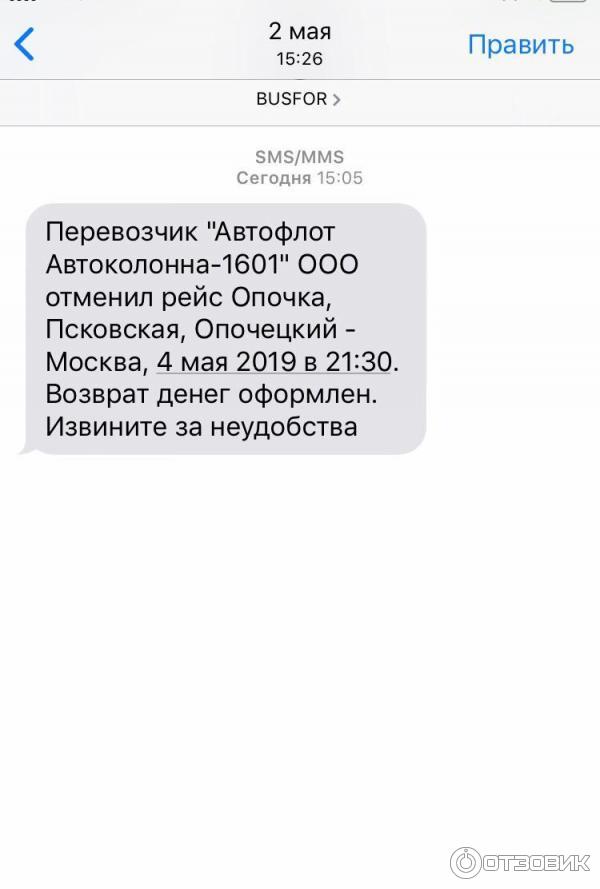Go back with the blue arrow
Viewport: 600px width, 889px height.
24,45
